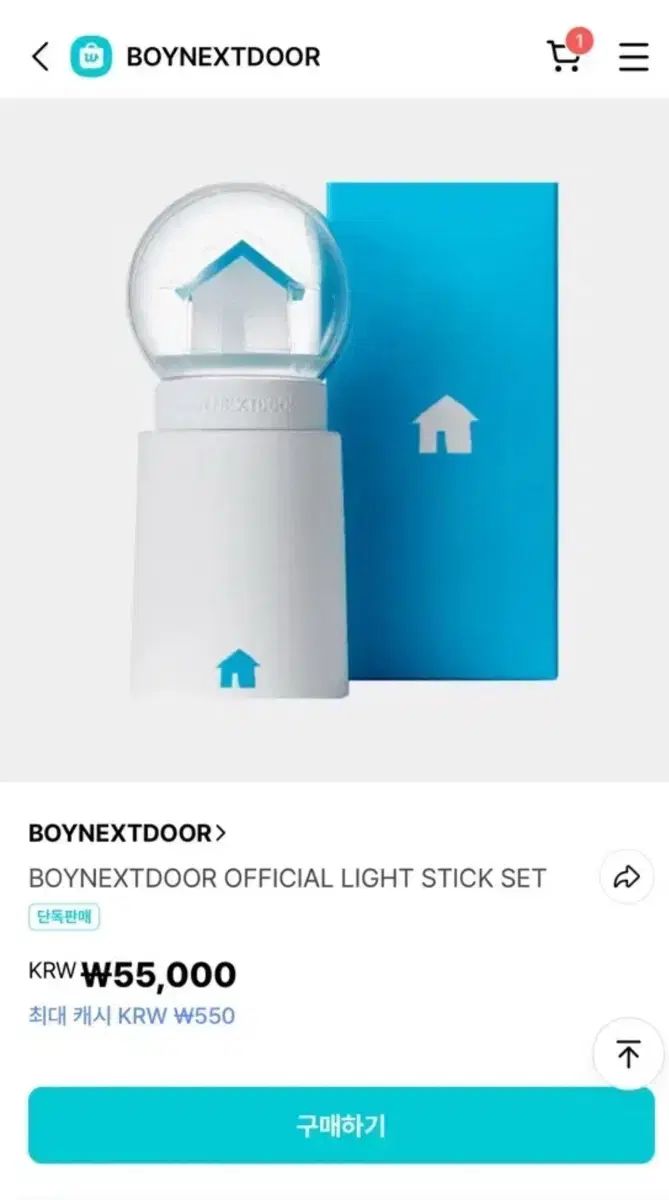Open the hamburger menu
Viewport: 669px width, 1200px height.
coord(633,57)
